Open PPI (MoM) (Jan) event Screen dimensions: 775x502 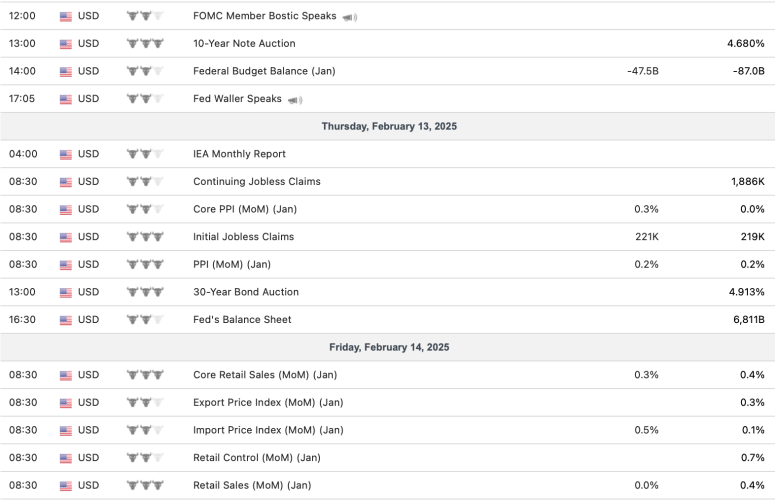[232, 264]
